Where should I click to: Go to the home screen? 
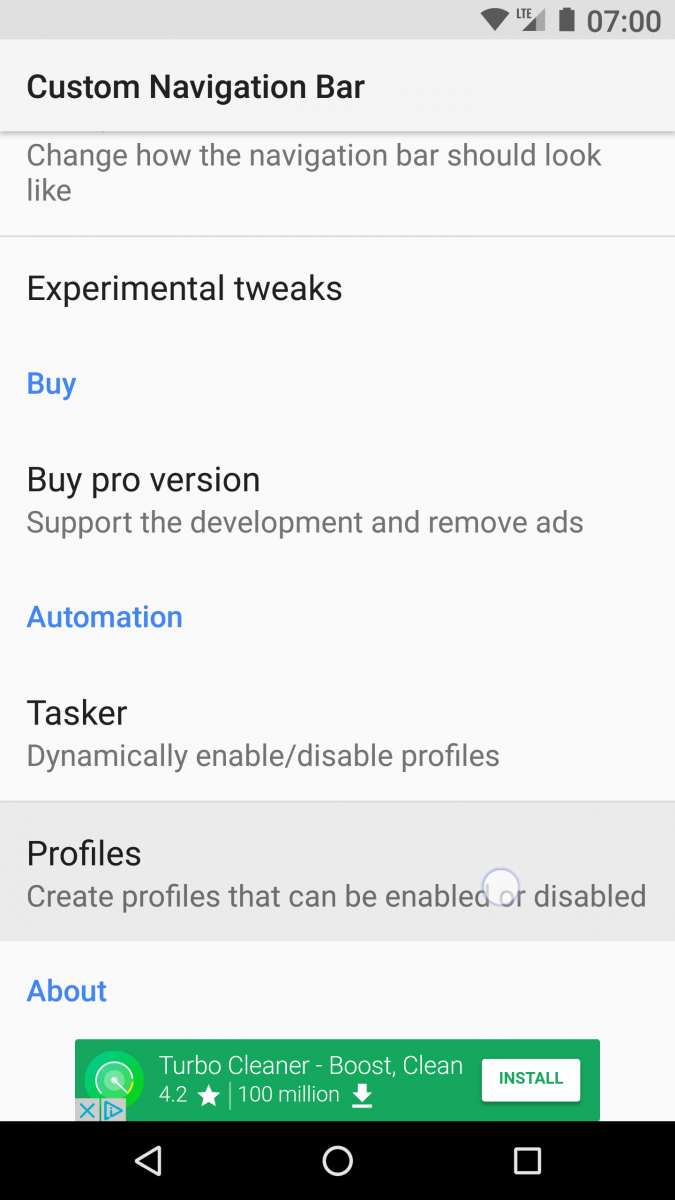[338, 1160]
